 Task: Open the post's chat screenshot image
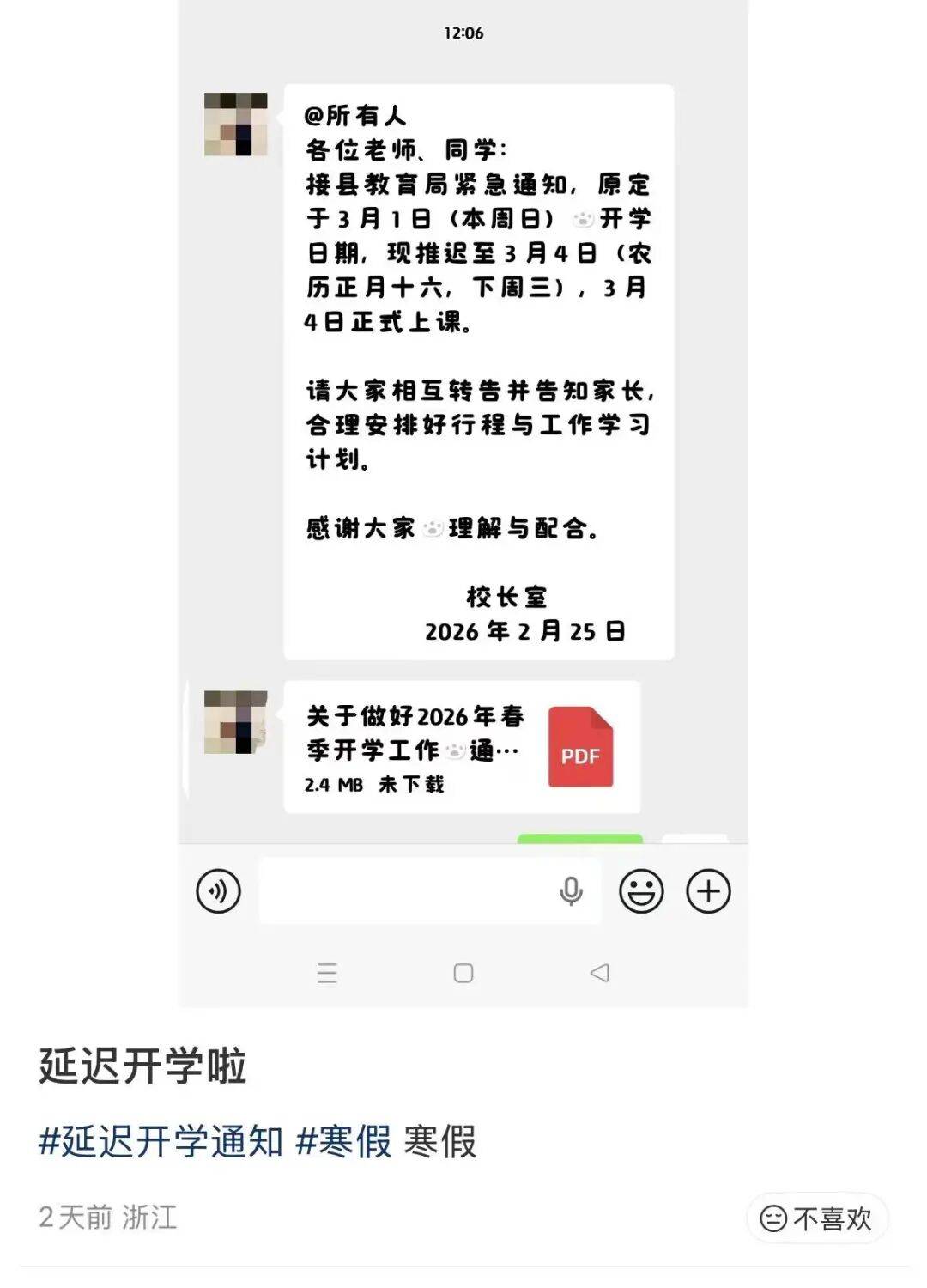pyautogui.click(x=463, y=503)
